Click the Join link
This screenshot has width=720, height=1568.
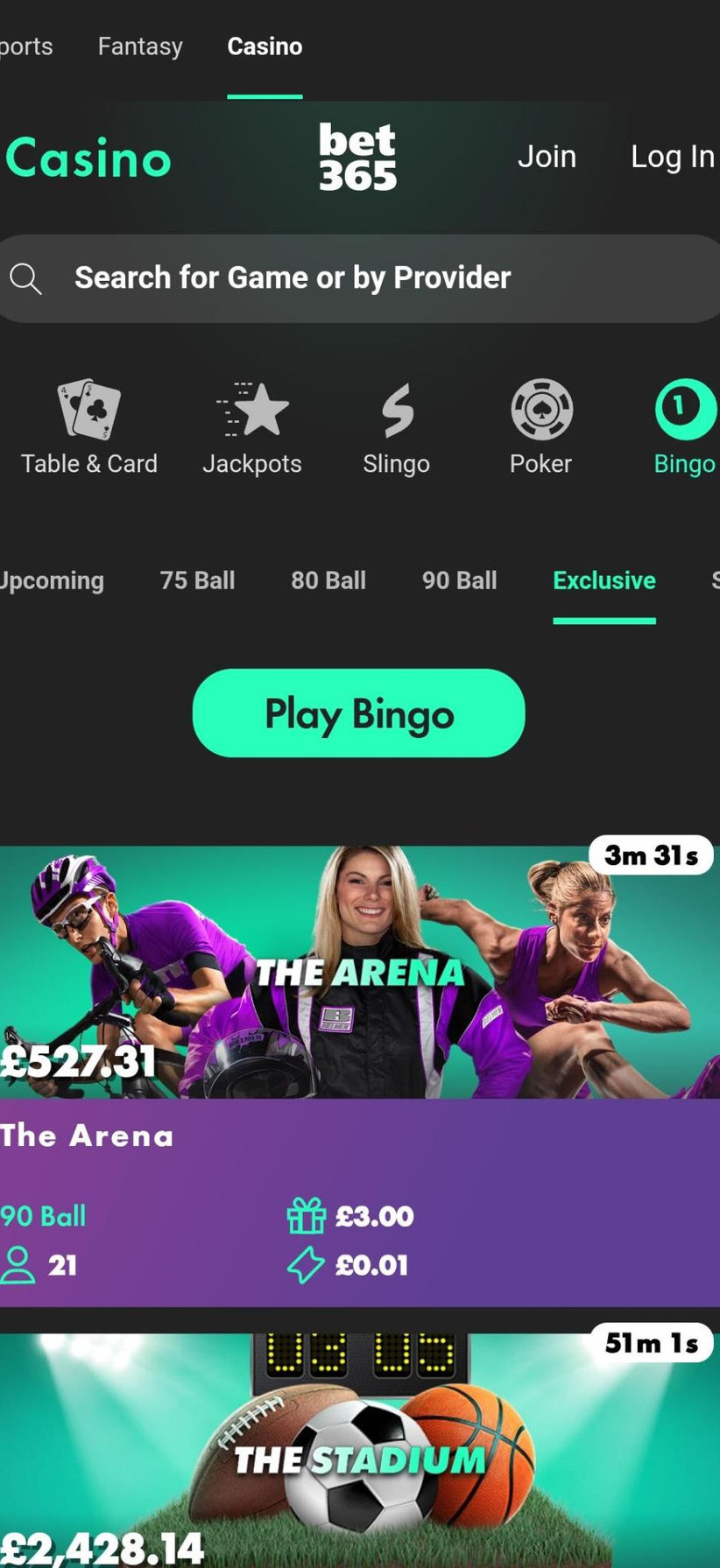pyautogui.click(x=547, y=156)
